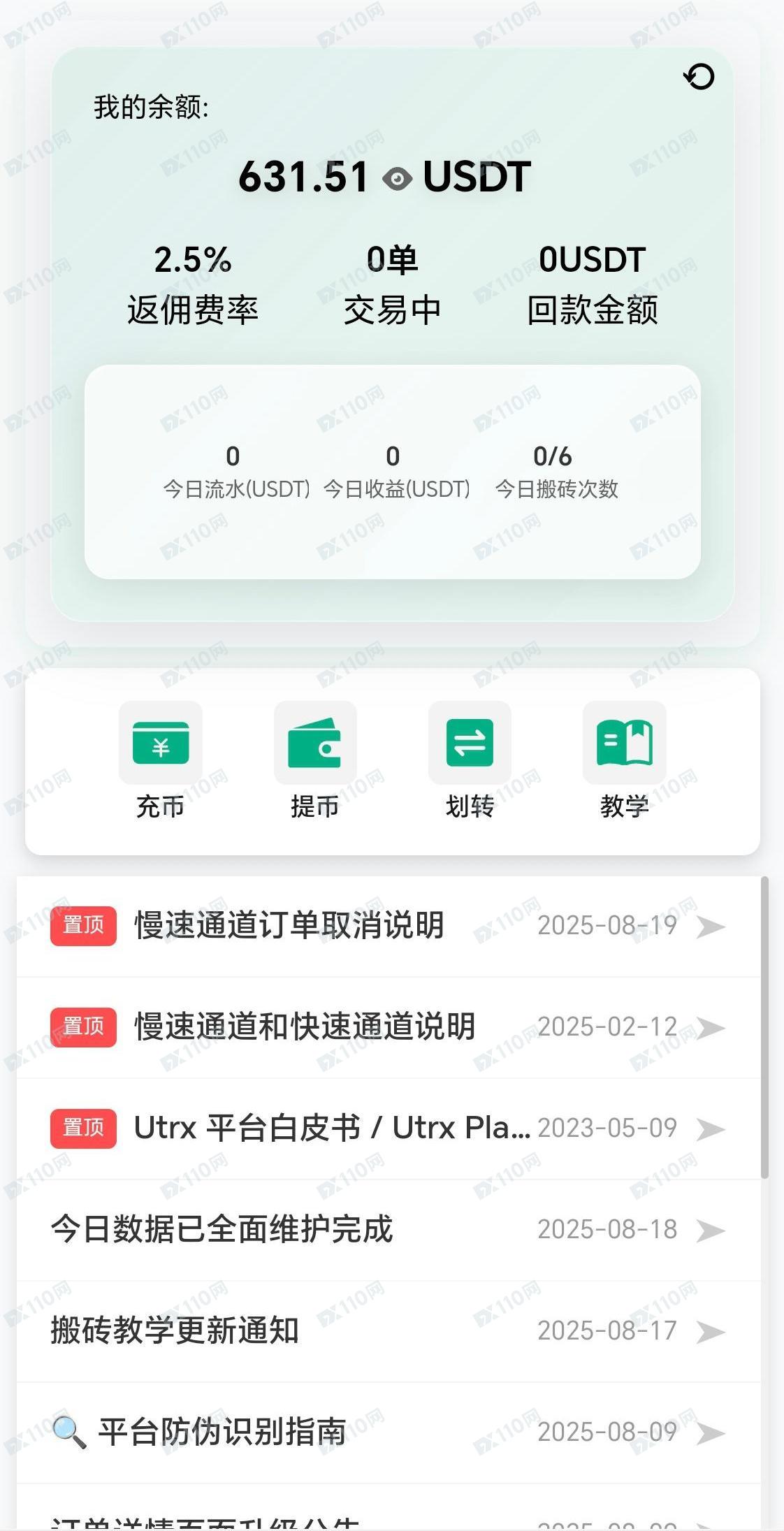Viewport: 784px width, 1531px height.
Task: Toggle balance visibility with the eye icon
Action: click(398, 179)
